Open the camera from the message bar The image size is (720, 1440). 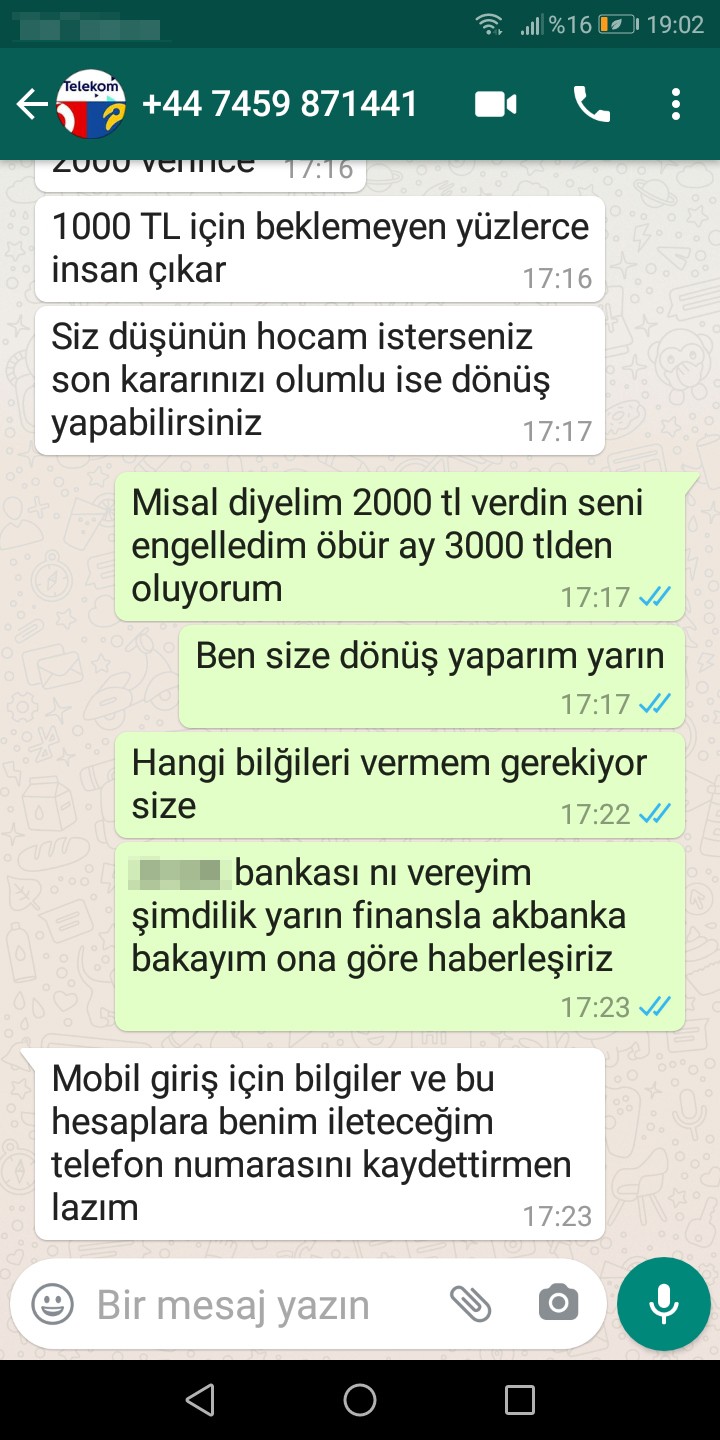tap(558, 1304)
